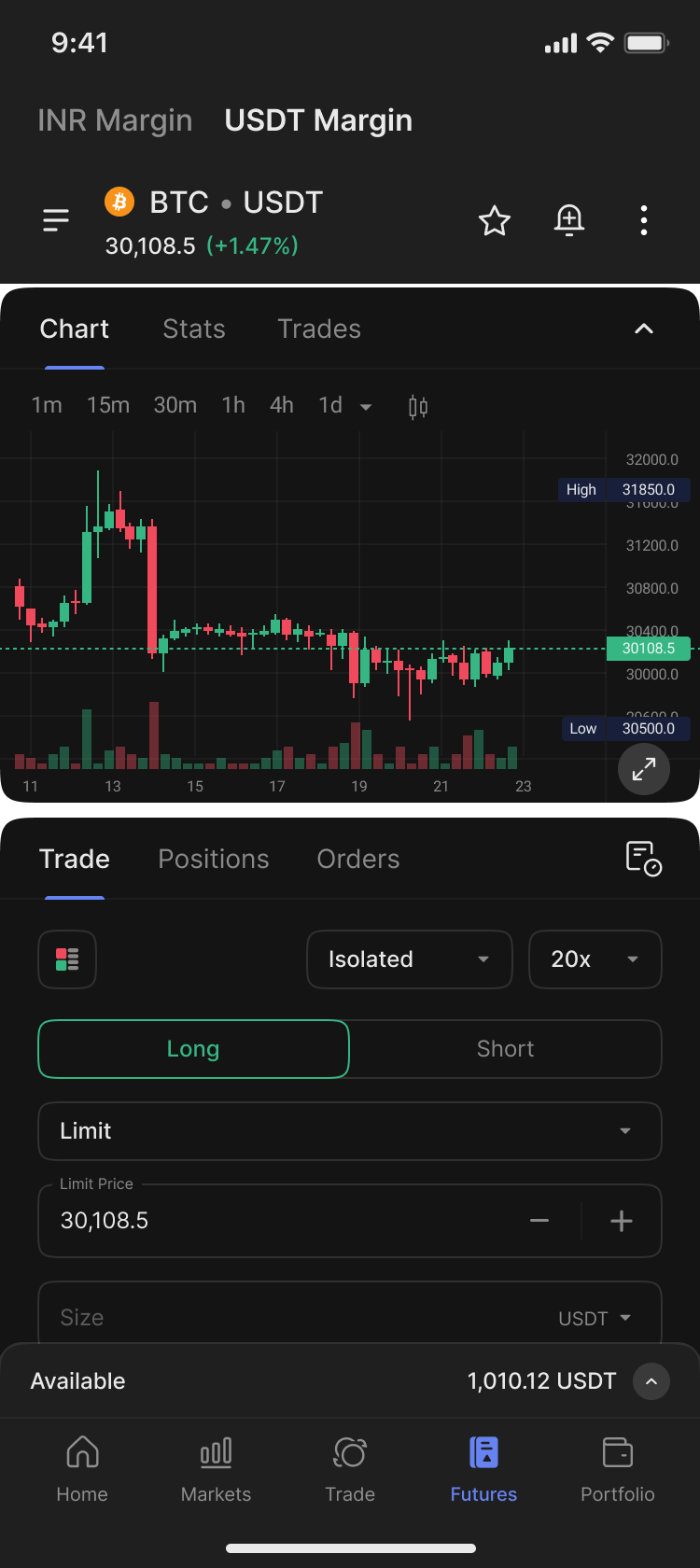
Task: Go to Portfolio in bottom navigation
Action: [x=618, y=1470]
